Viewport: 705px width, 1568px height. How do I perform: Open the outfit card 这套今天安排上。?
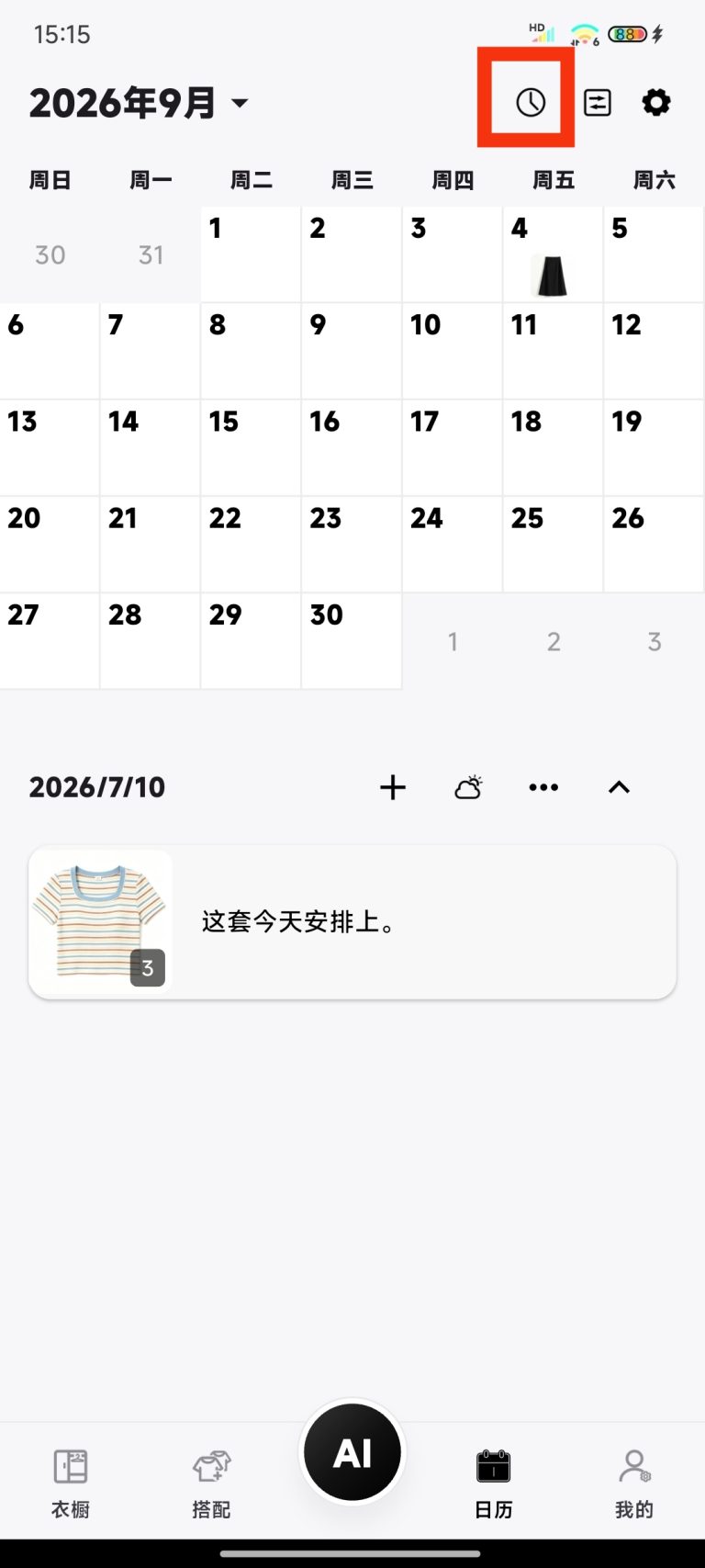[x=352, y=922]
